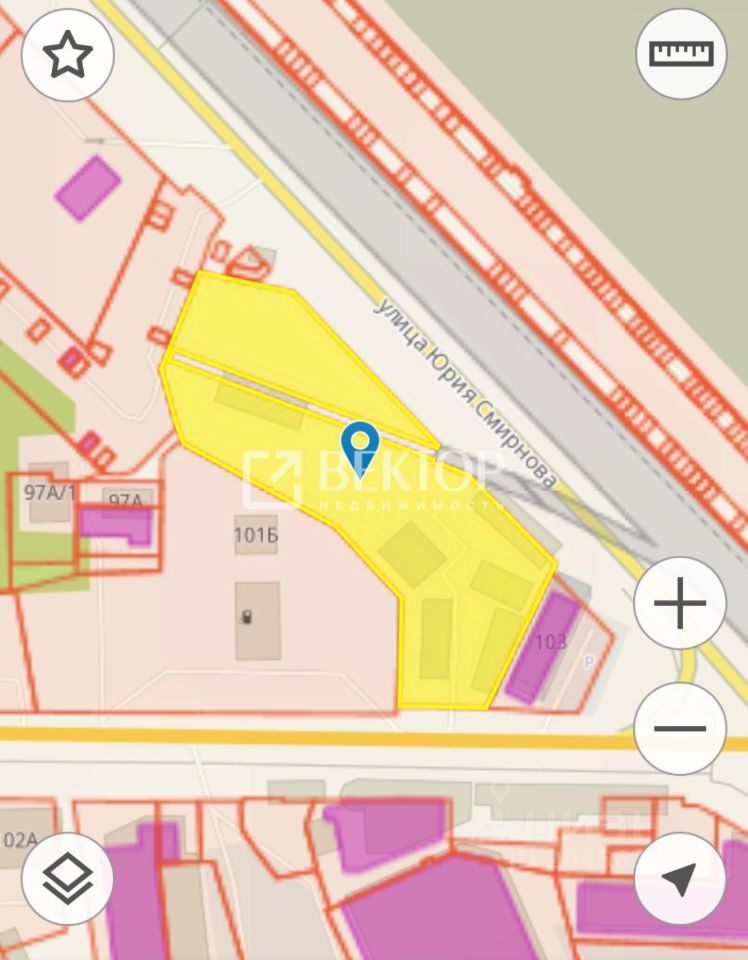The height and width of the screenshot is (960, 748).
Task: Tap the blue location pin marker
Action: [x=360, y=443]
